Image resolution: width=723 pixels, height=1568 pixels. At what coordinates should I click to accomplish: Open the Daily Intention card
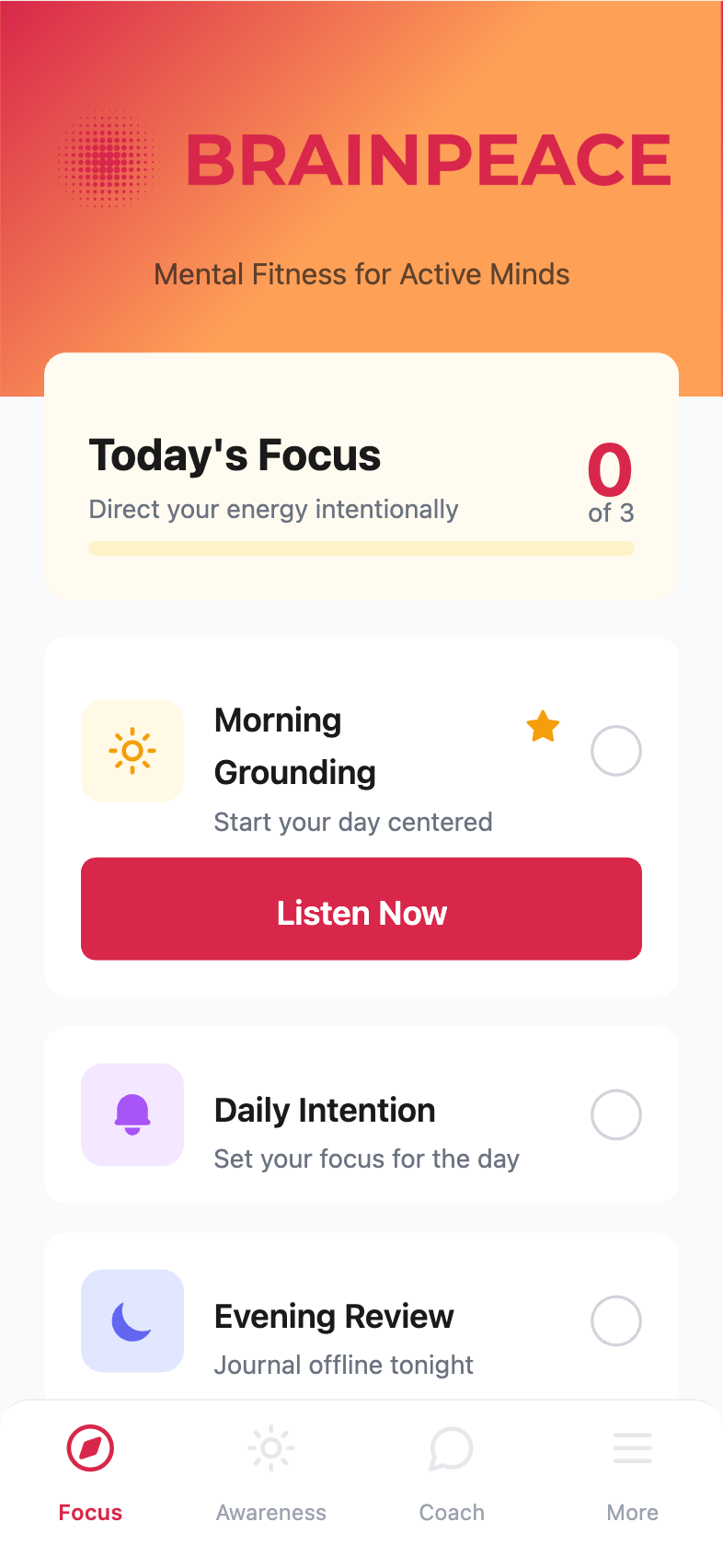point(368,1132)
